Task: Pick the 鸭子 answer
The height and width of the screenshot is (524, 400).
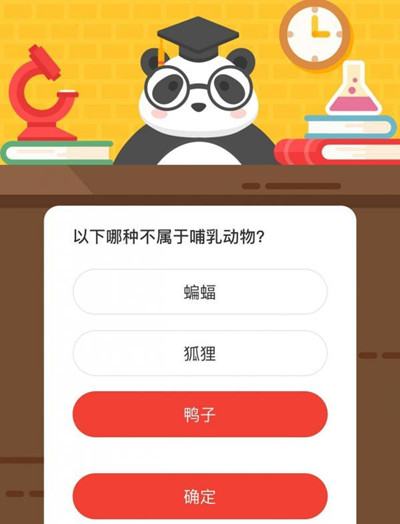Action: (200, 414)
